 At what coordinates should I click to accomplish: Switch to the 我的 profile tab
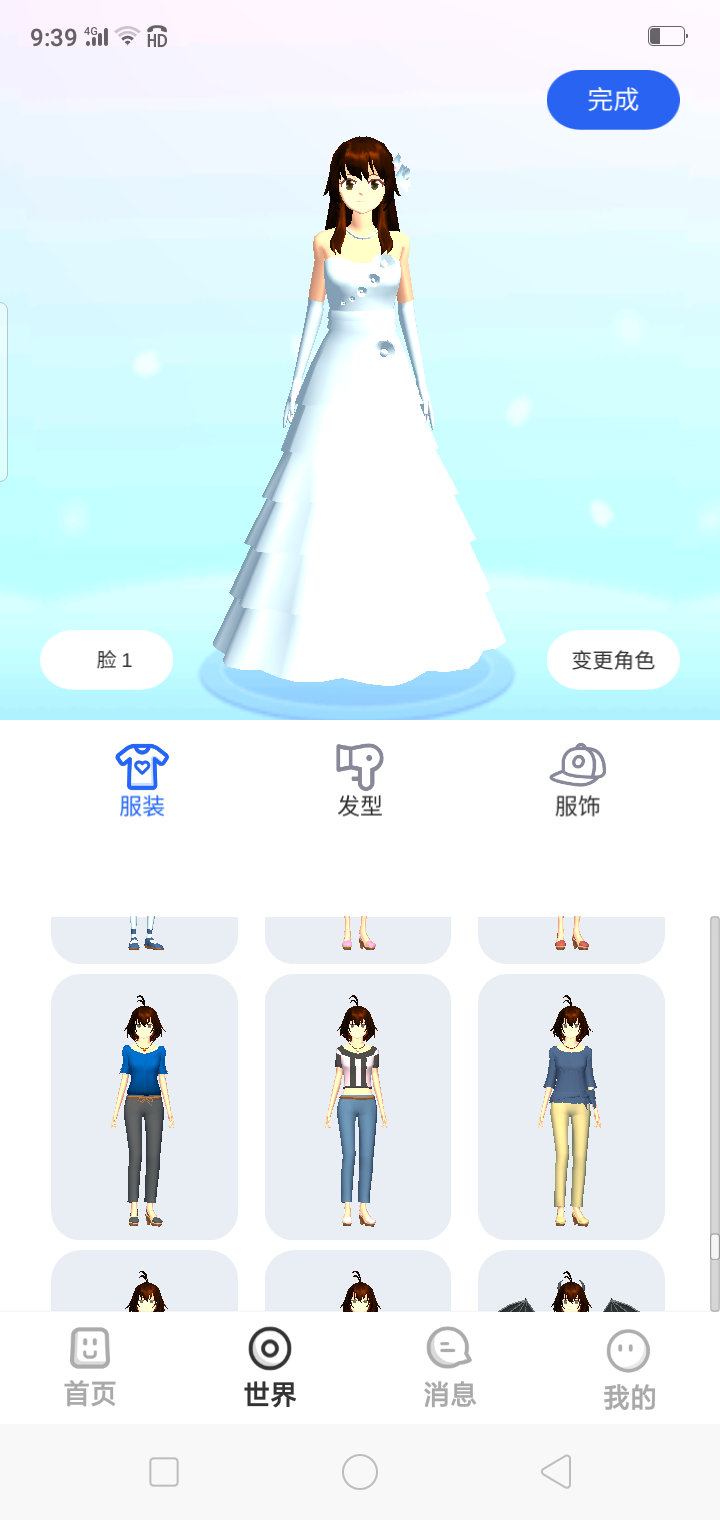629,1368
